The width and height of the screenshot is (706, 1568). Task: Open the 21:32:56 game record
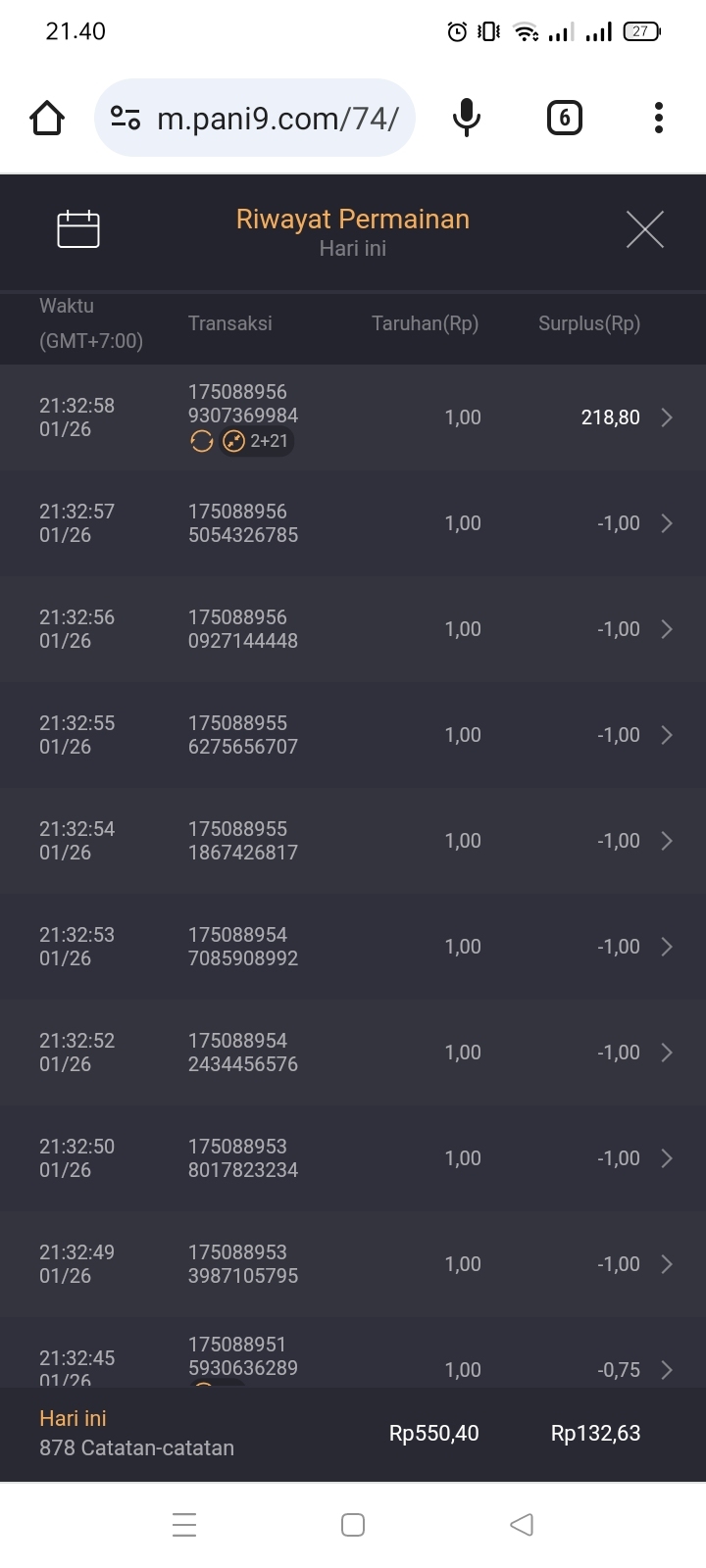pos(353,629)
